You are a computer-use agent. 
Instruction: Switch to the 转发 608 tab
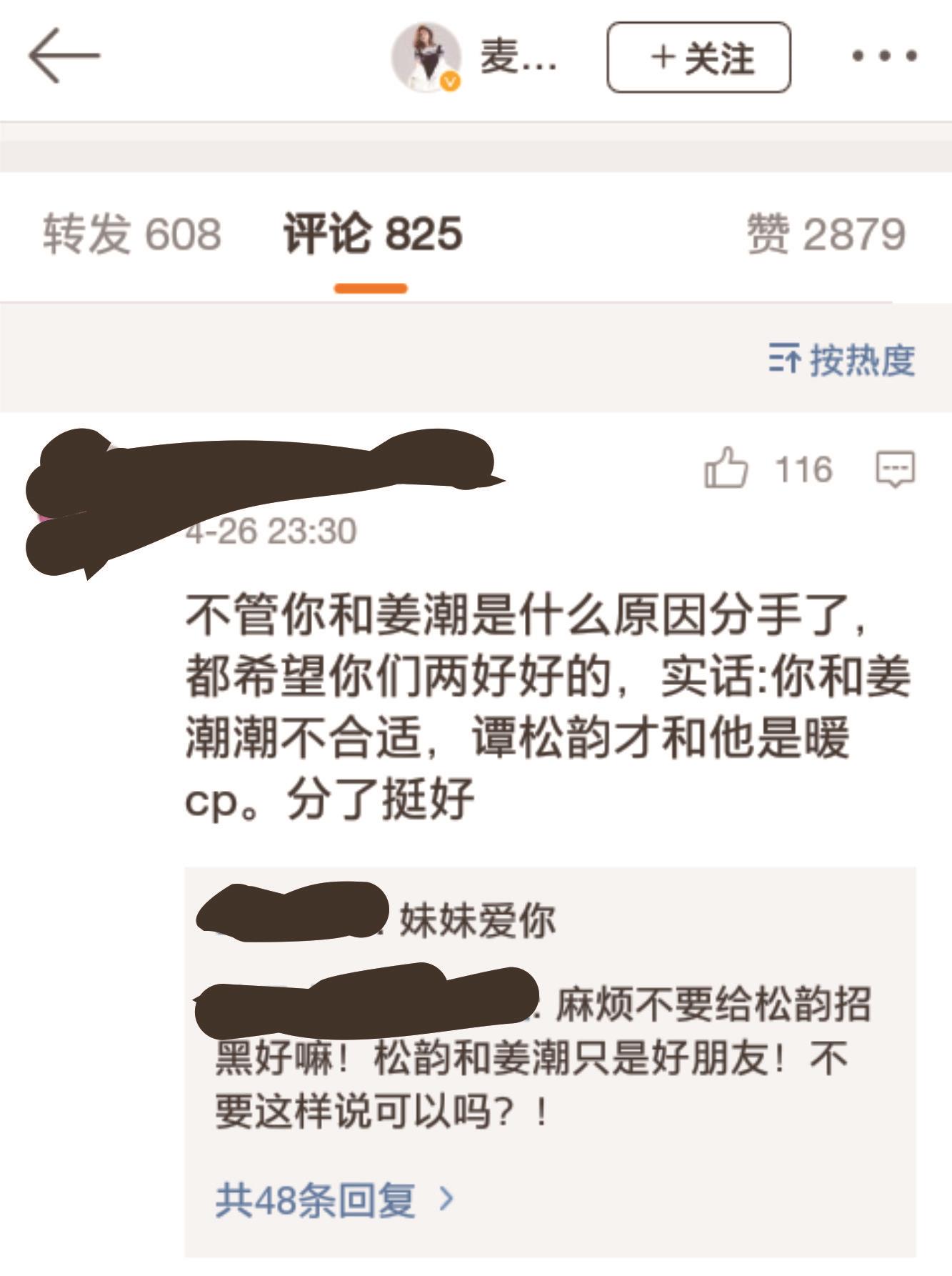pos(132,234)
